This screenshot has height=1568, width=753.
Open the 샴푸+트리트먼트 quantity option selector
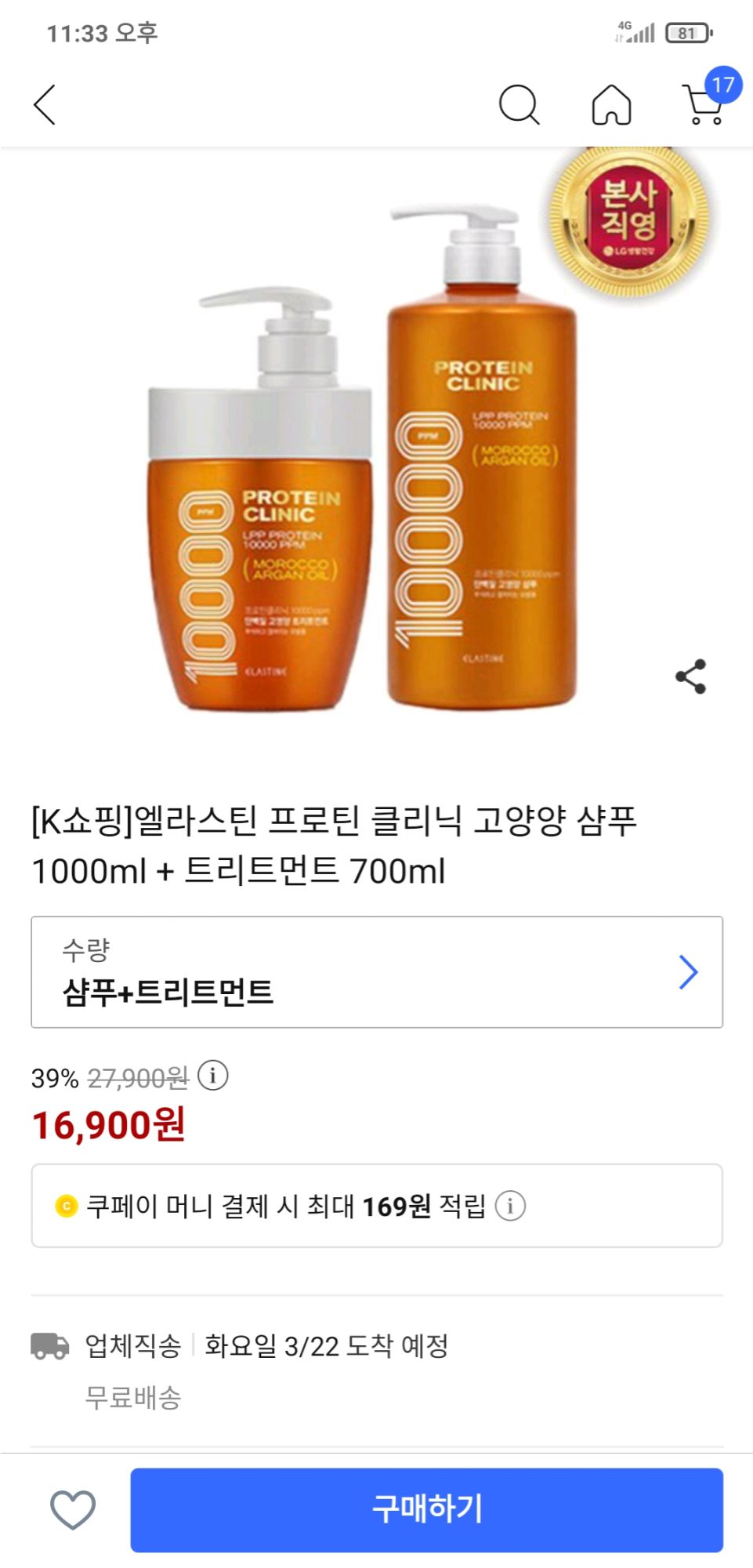point(376,971)
